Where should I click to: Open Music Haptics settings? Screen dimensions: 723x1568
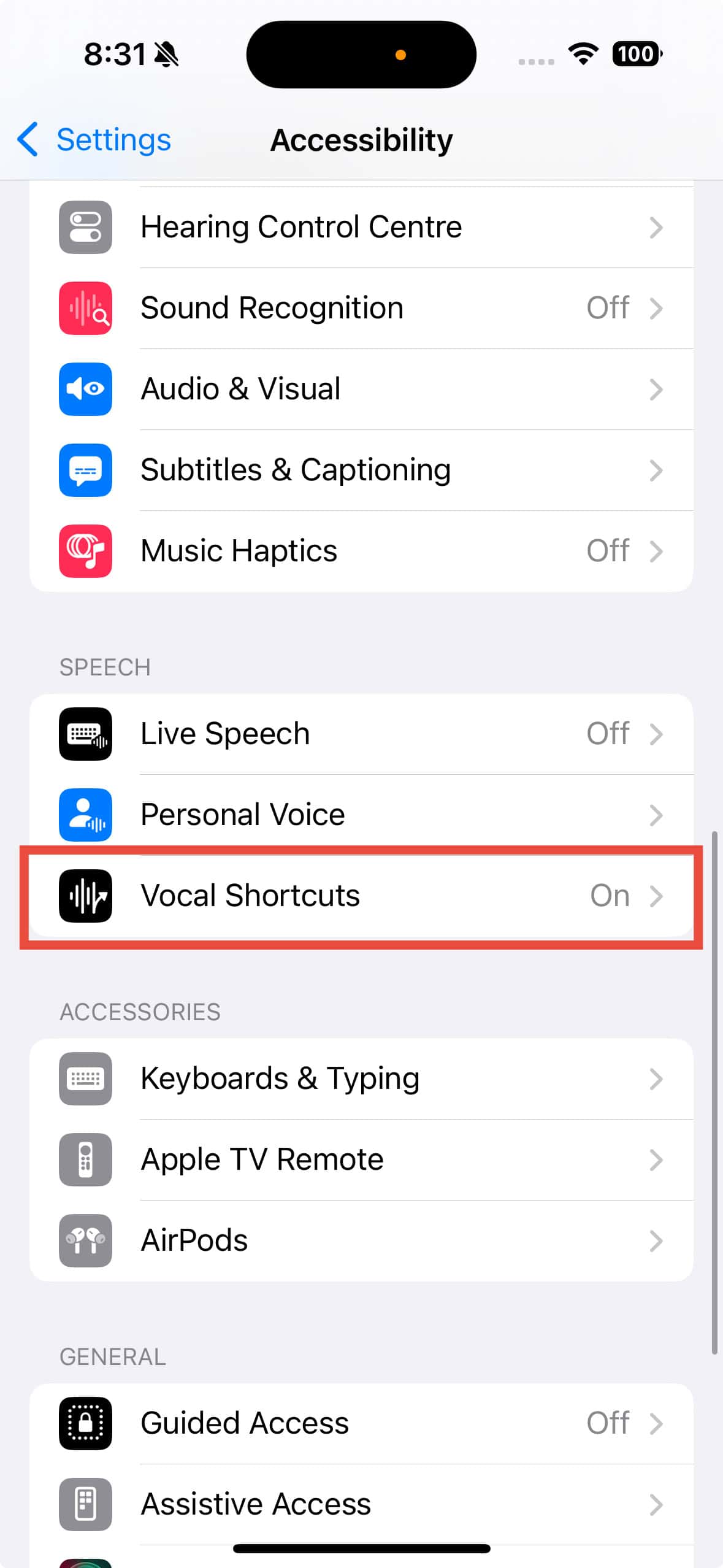[x=361, y=551]
